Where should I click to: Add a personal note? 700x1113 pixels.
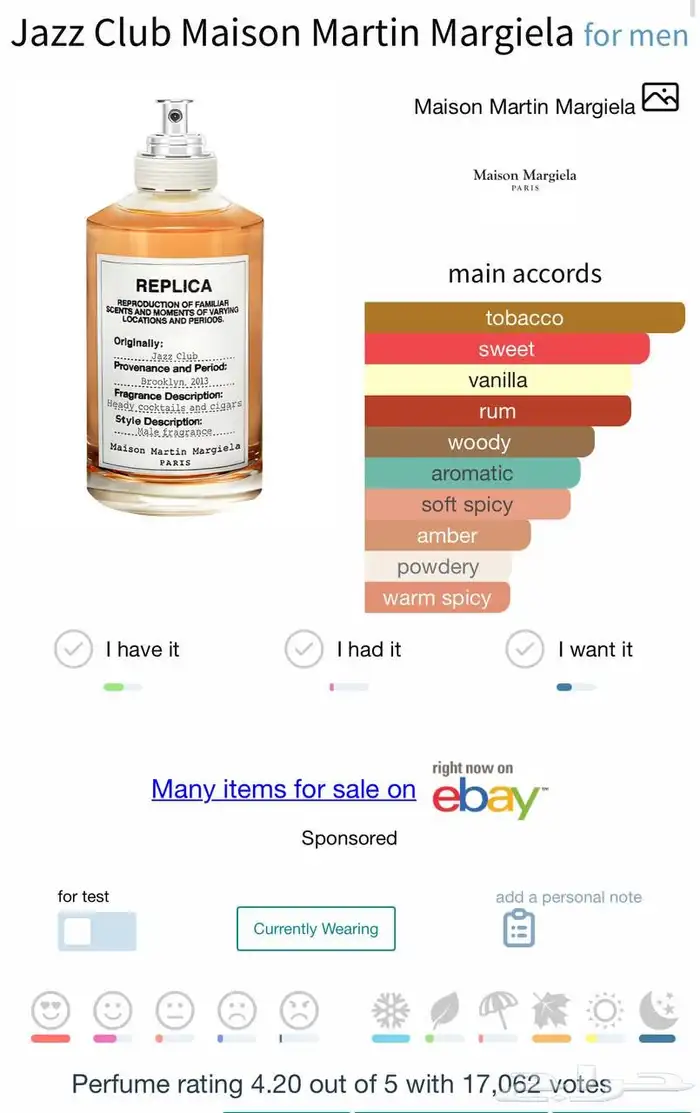pos(518,929)
